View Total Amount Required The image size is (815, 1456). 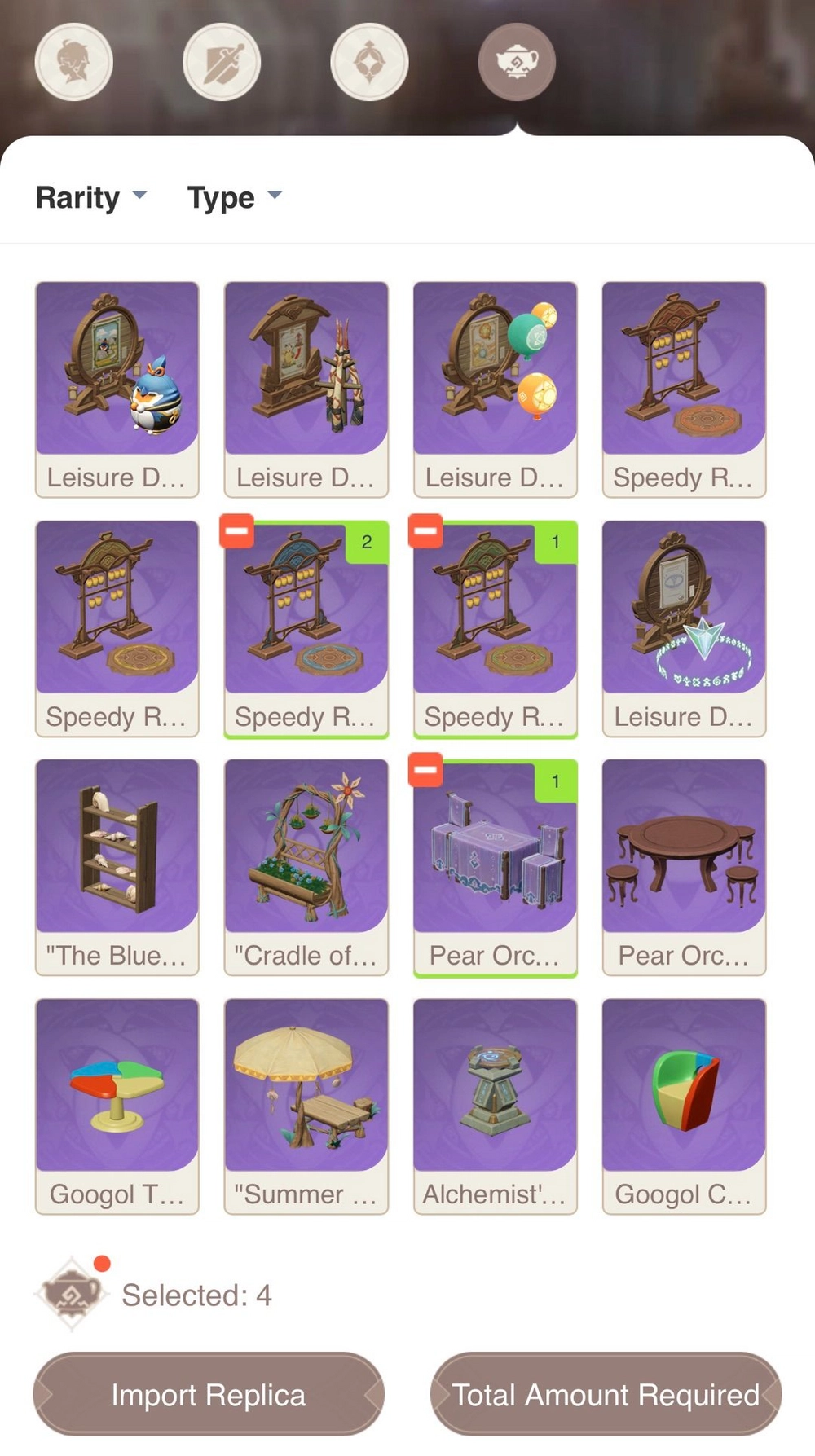point(606,1394)
